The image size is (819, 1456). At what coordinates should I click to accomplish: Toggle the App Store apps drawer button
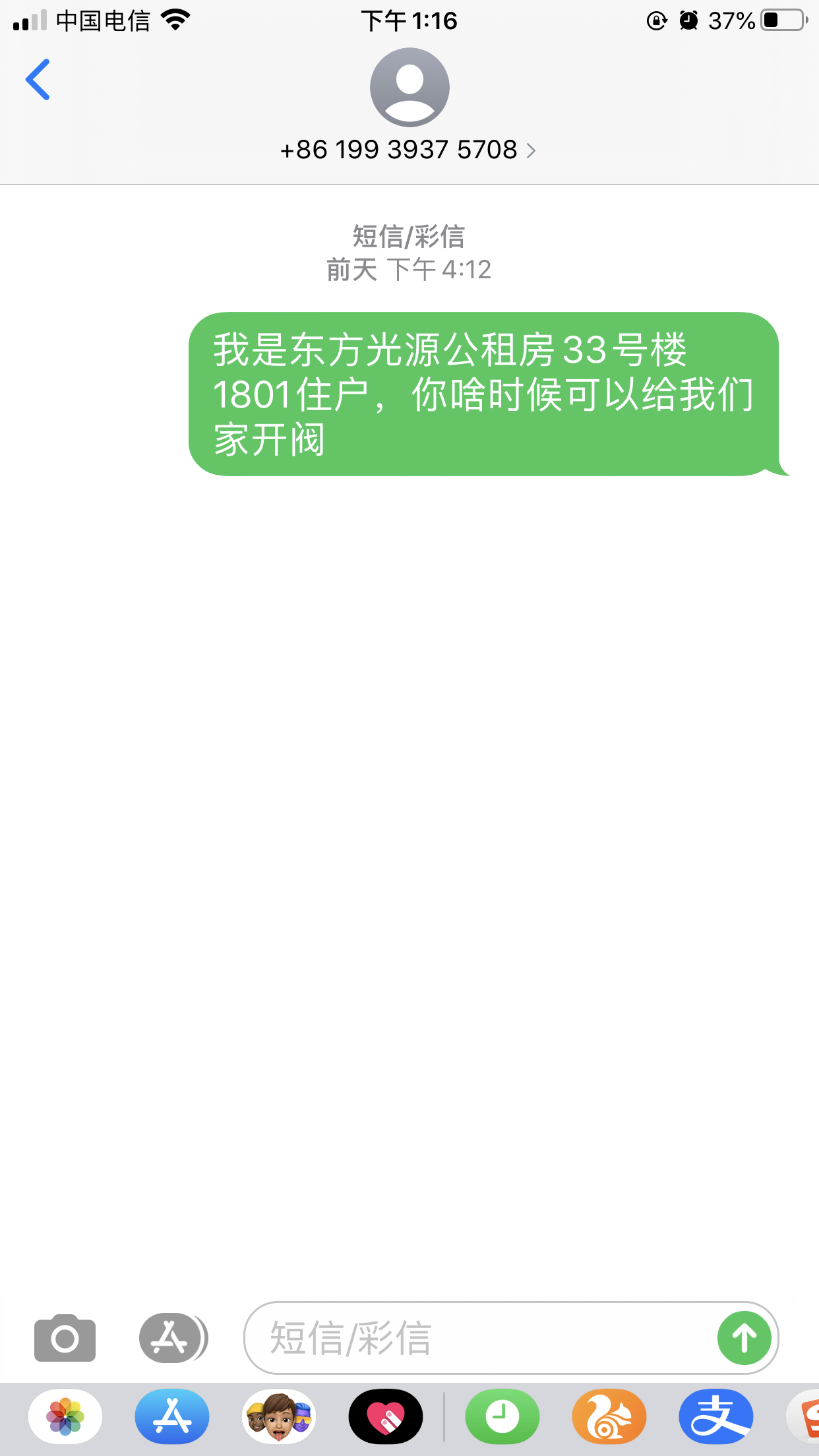(173, 1338)
